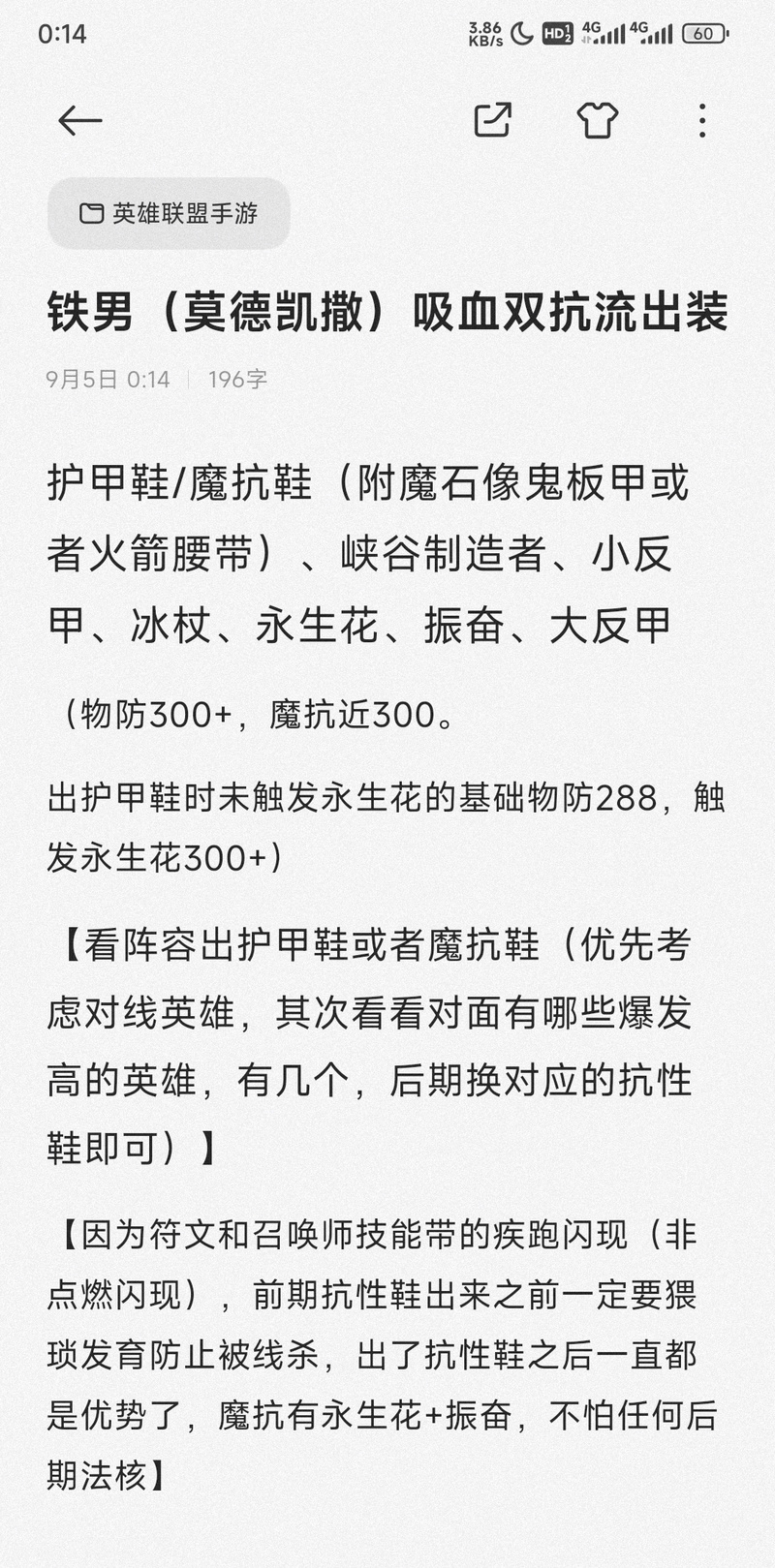
Task: Open the note theme shirt icon
Action: [598, 120]
